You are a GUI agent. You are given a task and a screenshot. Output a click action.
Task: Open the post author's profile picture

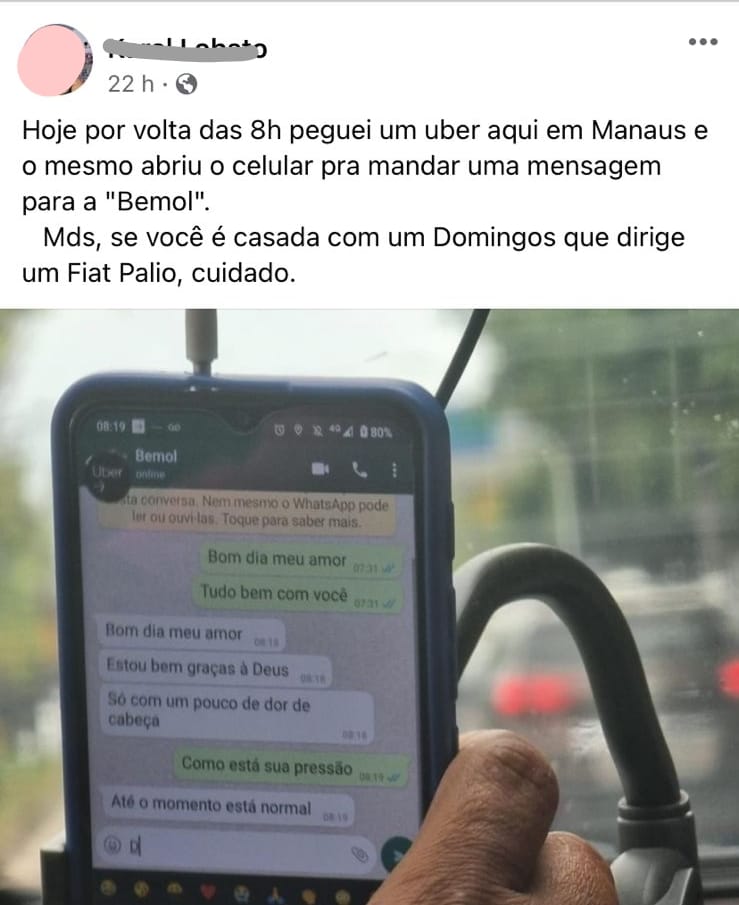[x=52, y=60]
